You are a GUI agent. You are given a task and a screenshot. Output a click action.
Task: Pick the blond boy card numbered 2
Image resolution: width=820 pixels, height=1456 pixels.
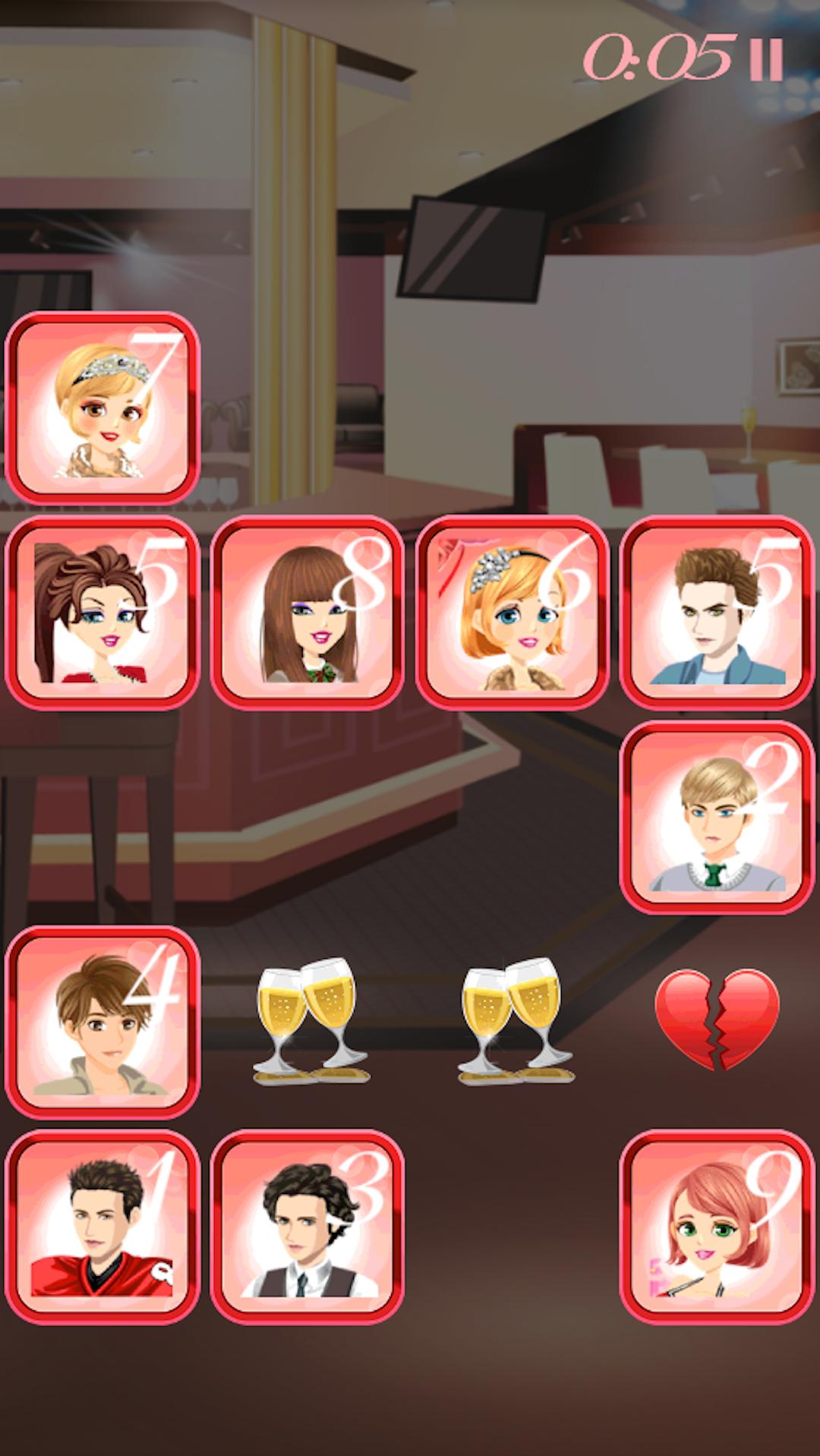point(717,818)
